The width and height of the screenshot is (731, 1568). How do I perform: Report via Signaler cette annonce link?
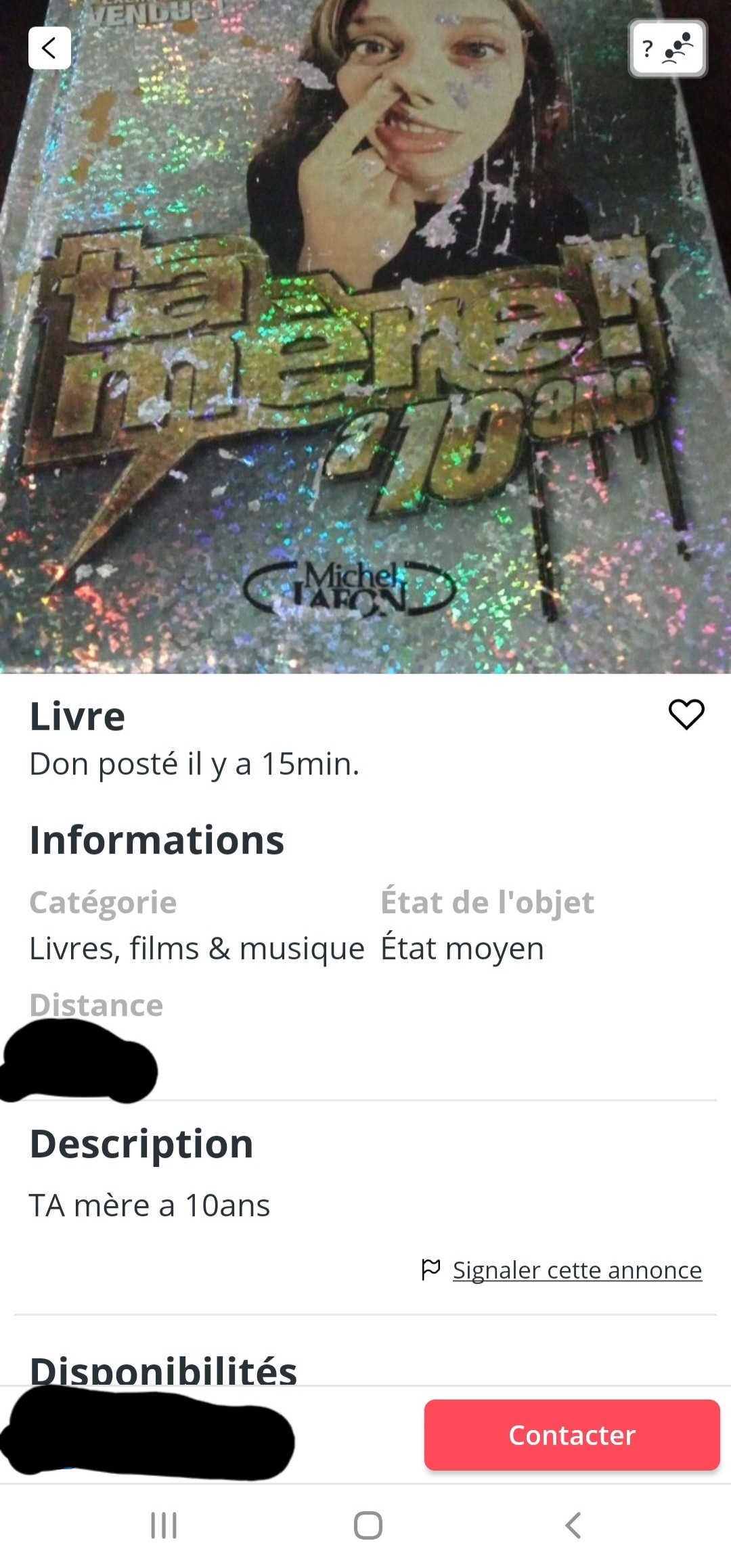577,1270
